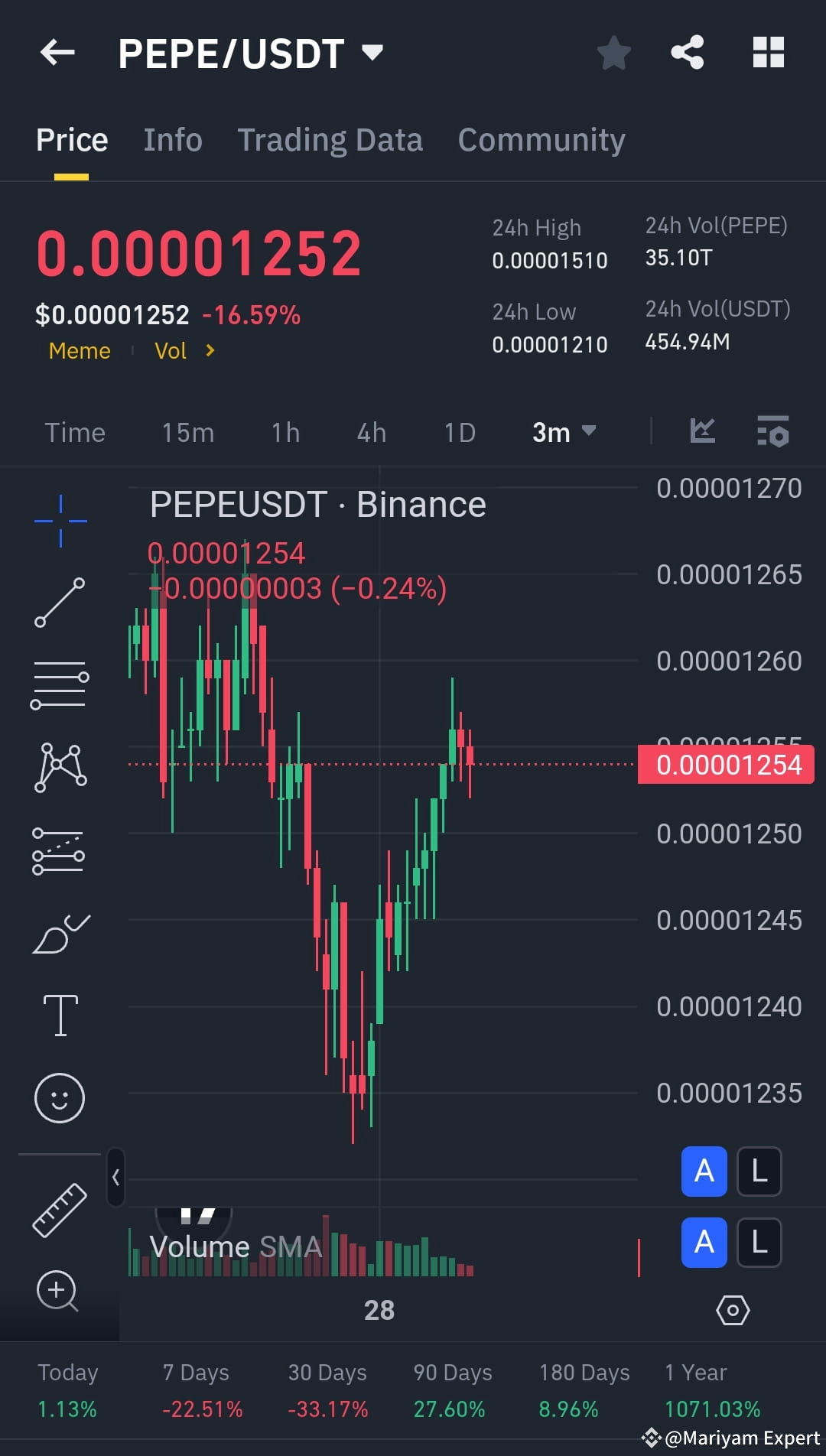Open the 3m interval dropdown
Image resolution: width=826 pixels, height=1456 pixels.
(x=564, y=432)
